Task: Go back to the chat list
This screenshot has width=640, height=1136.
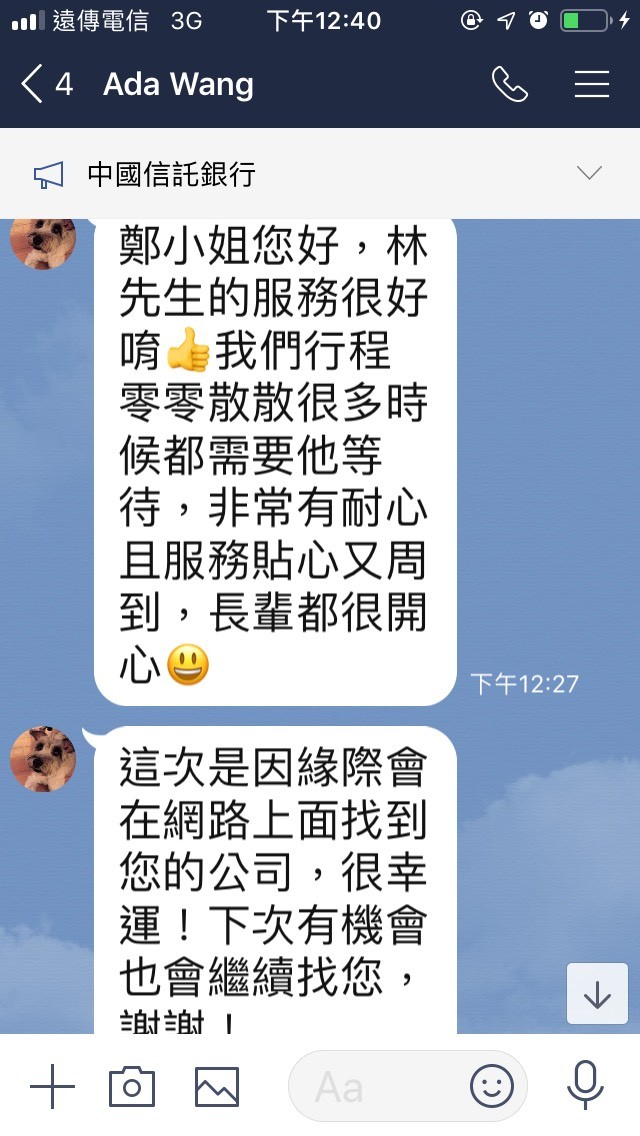Action: [x=34, y=85]
